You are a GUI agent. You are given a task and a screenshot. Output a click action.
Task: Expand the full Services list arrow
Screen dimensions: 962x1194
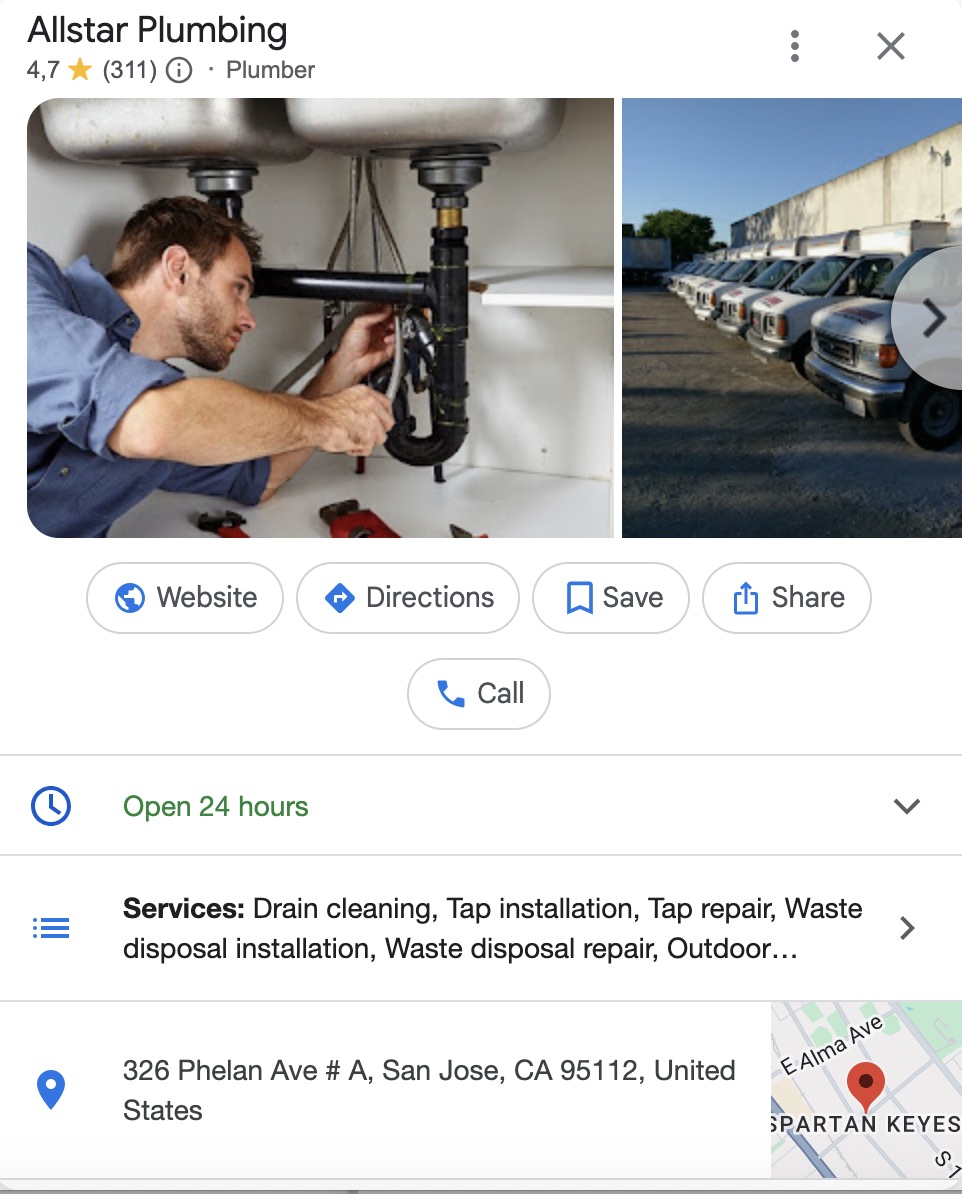coord(907,928)
